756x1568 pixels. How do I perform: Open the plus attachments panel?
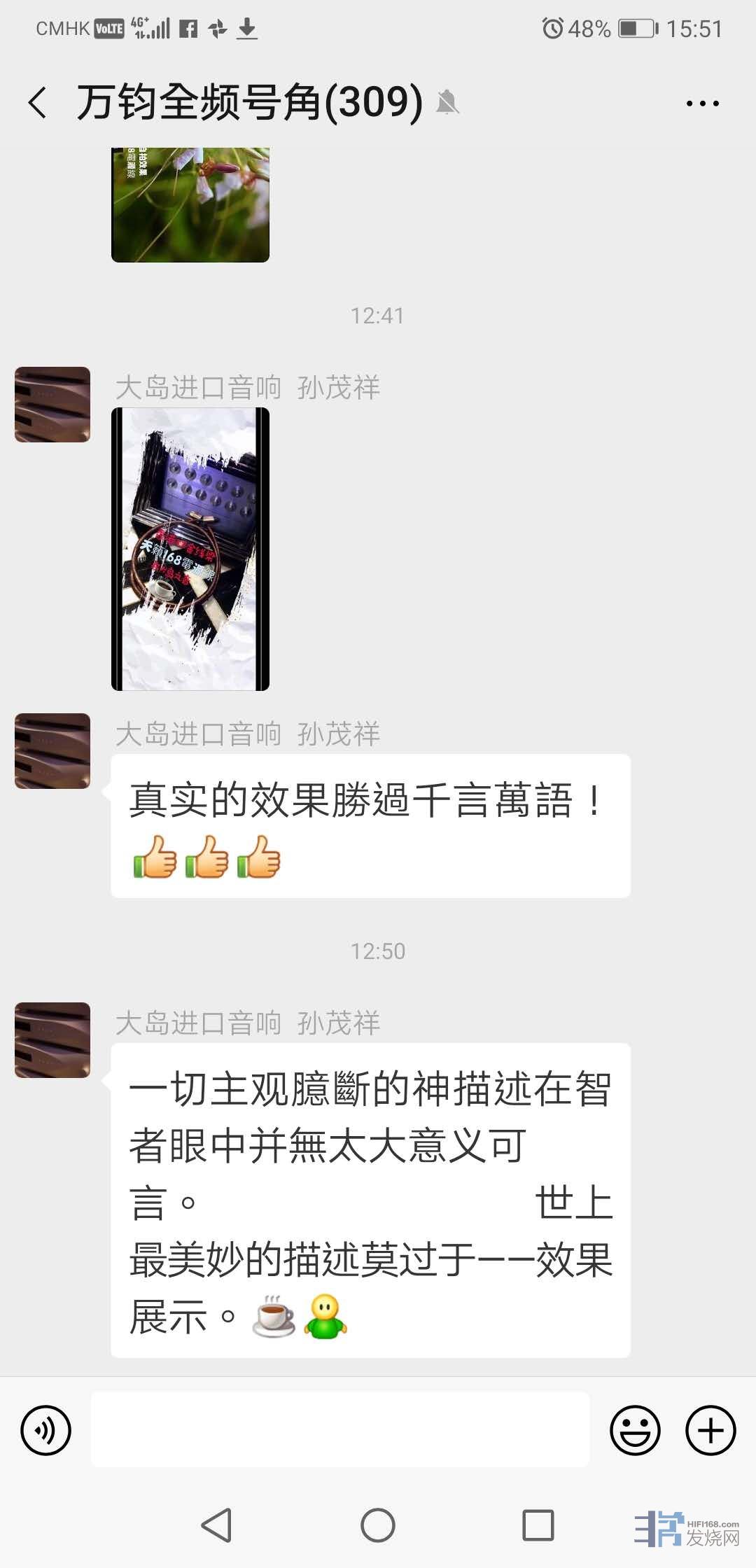pyautogui.click(x=710, y=1430)
